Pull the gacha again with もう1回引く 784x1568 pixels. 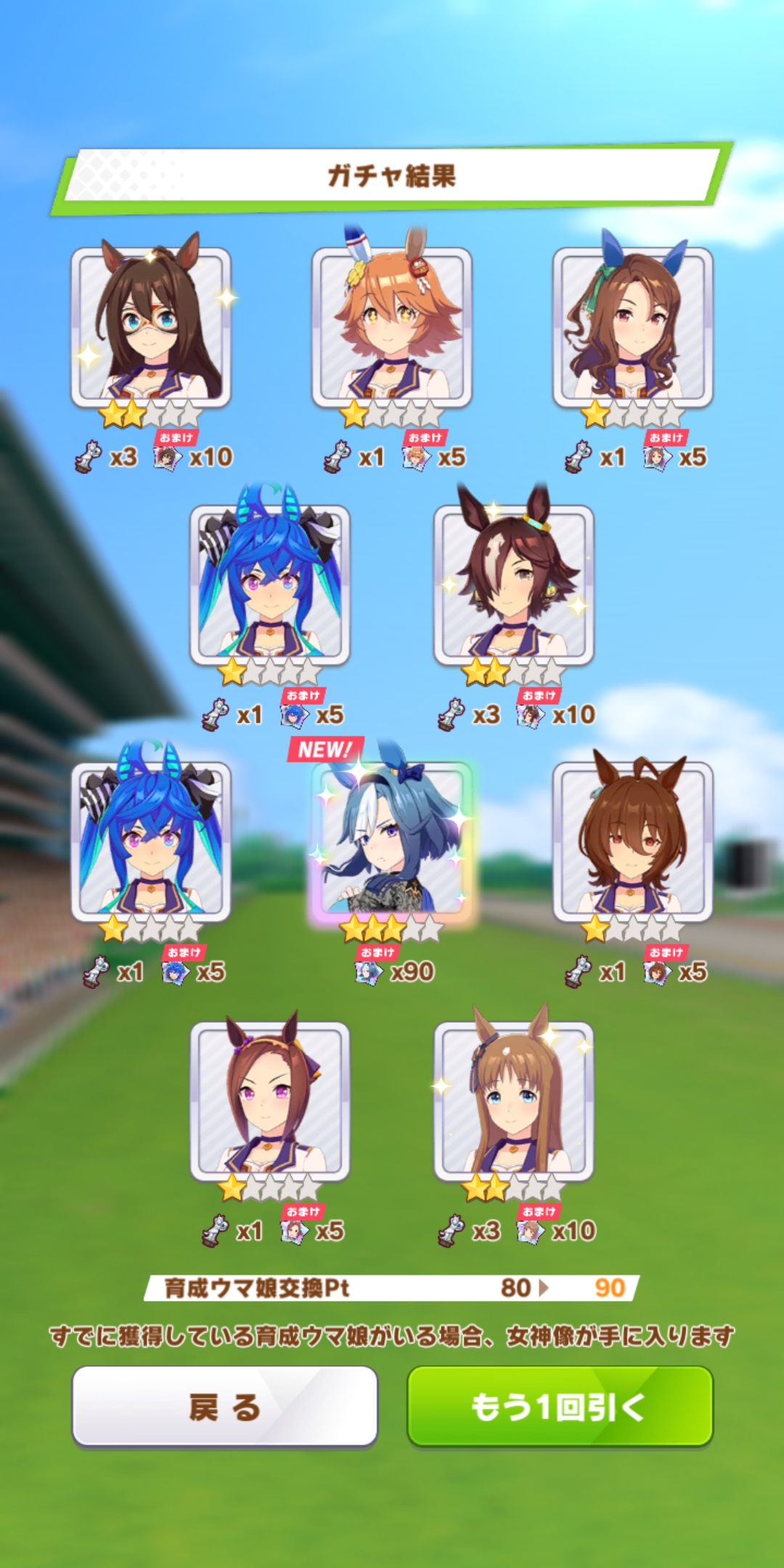click(x=560, y=1406)
